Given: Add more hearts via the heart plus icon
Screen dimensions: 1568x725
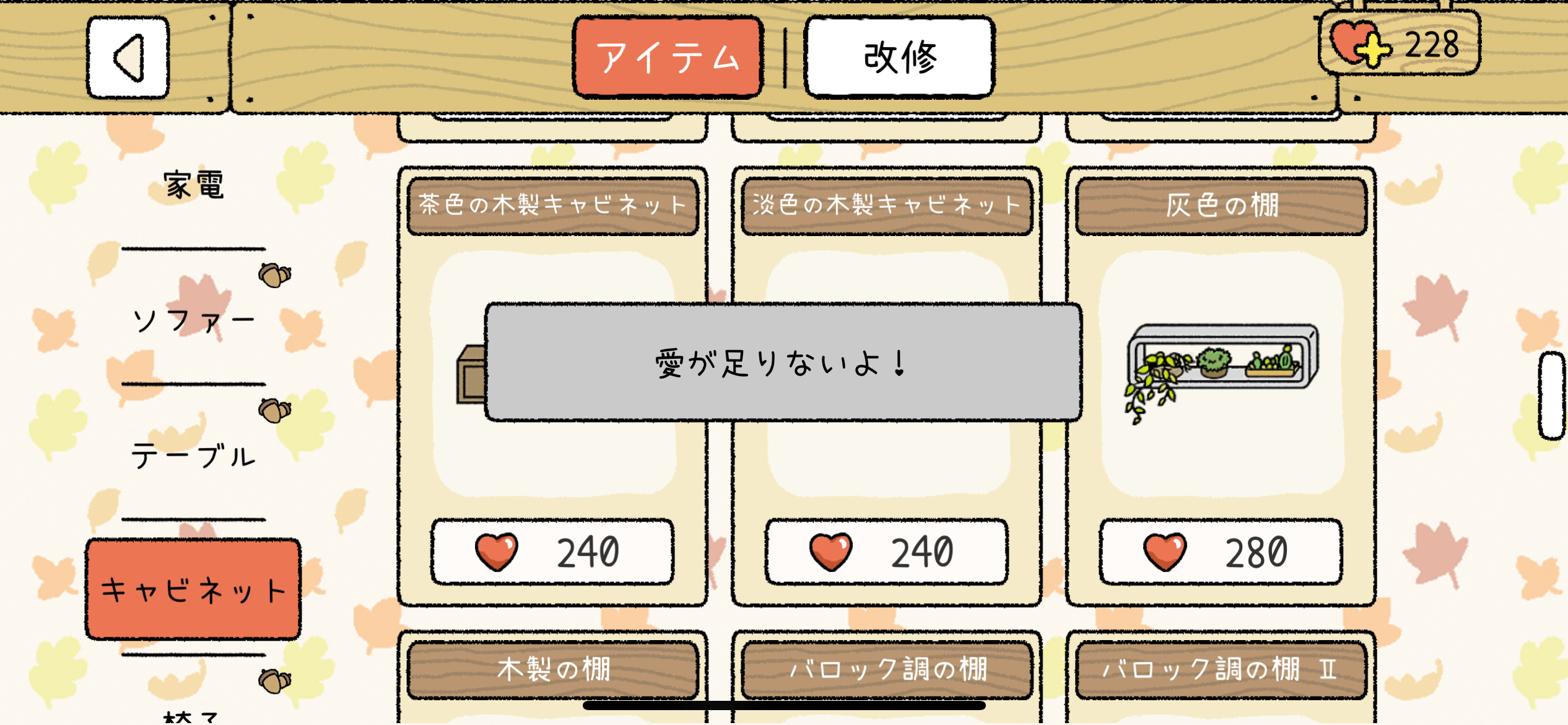Looking at the screenshot, I should click(x=1361, y=45).
